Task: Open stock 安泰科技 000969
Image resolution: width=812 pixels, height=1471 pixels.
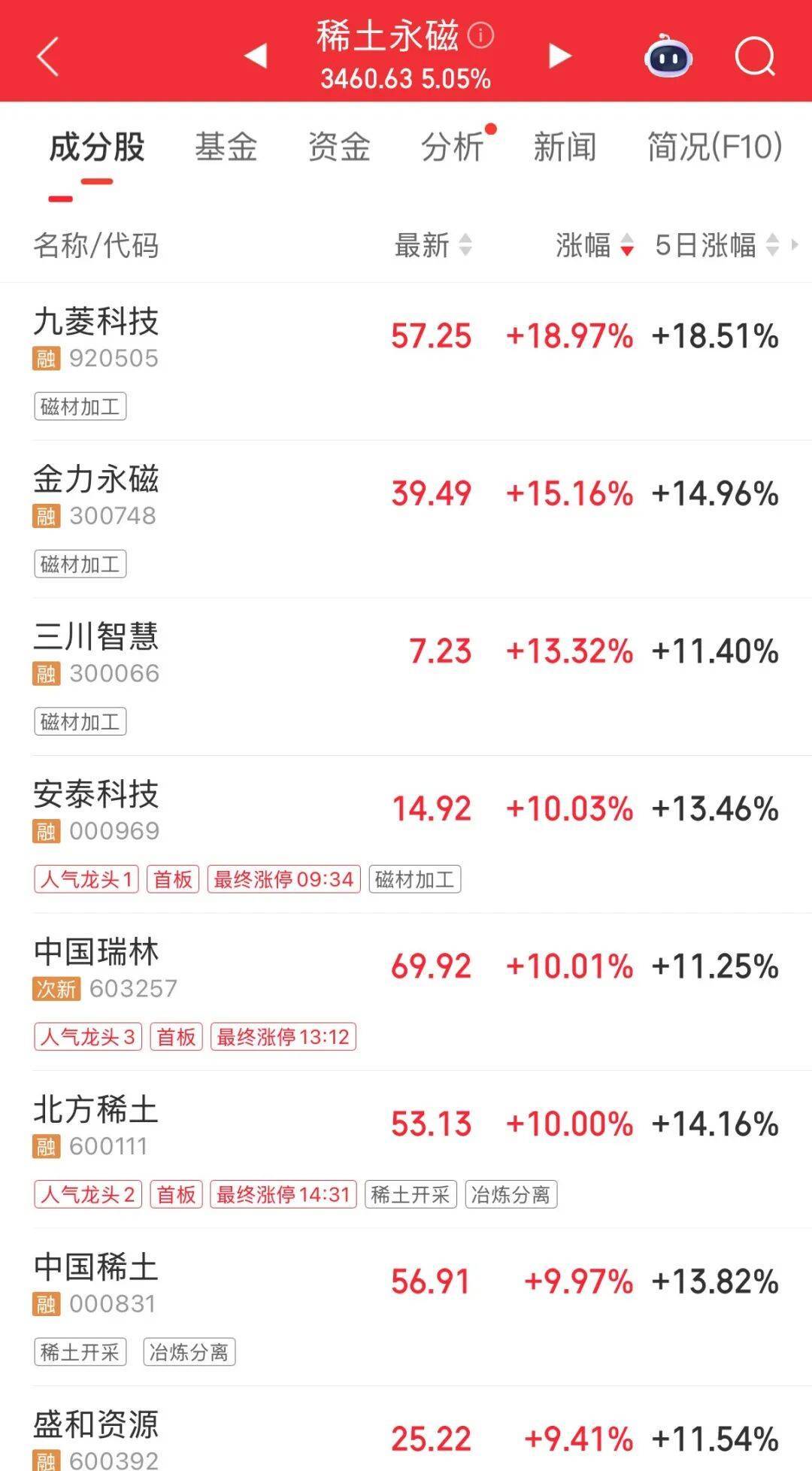Action: (x=96, y=809)
